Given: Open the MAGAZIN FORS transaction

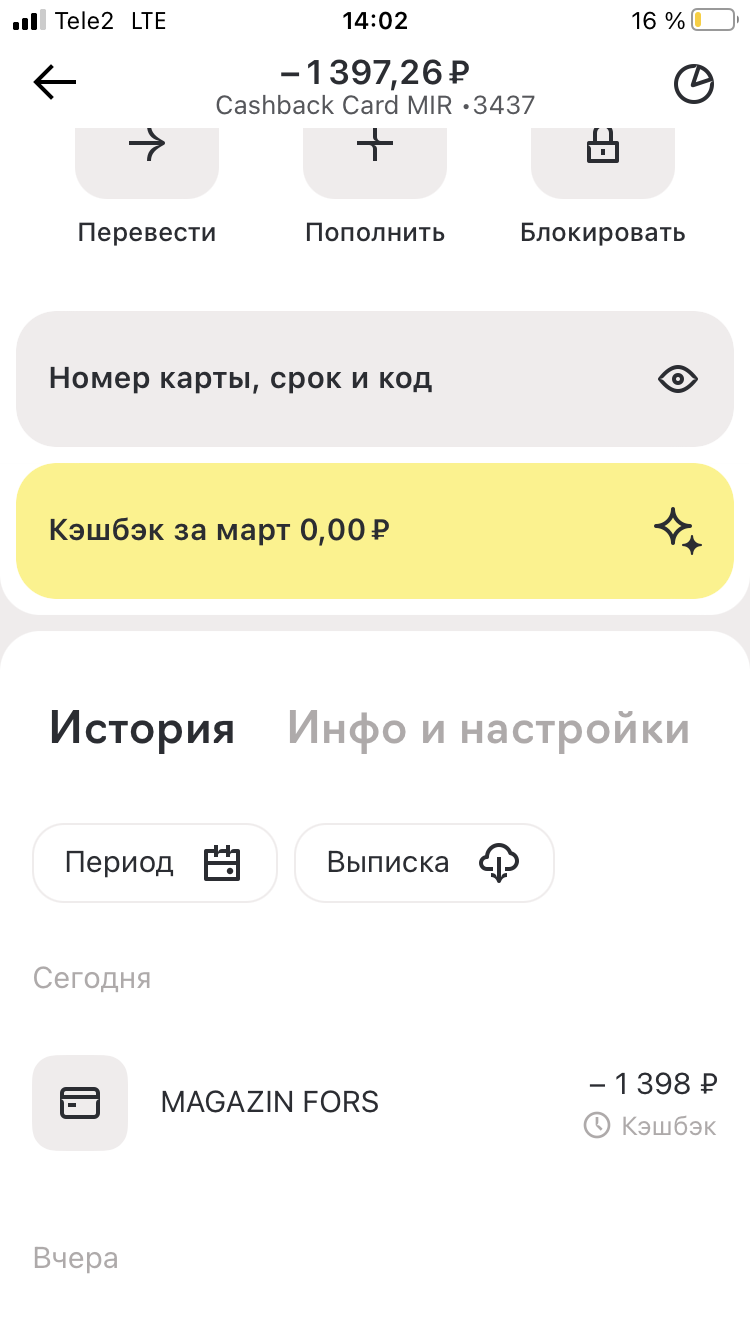Looking at the screenshot, I should point(375,1102).
